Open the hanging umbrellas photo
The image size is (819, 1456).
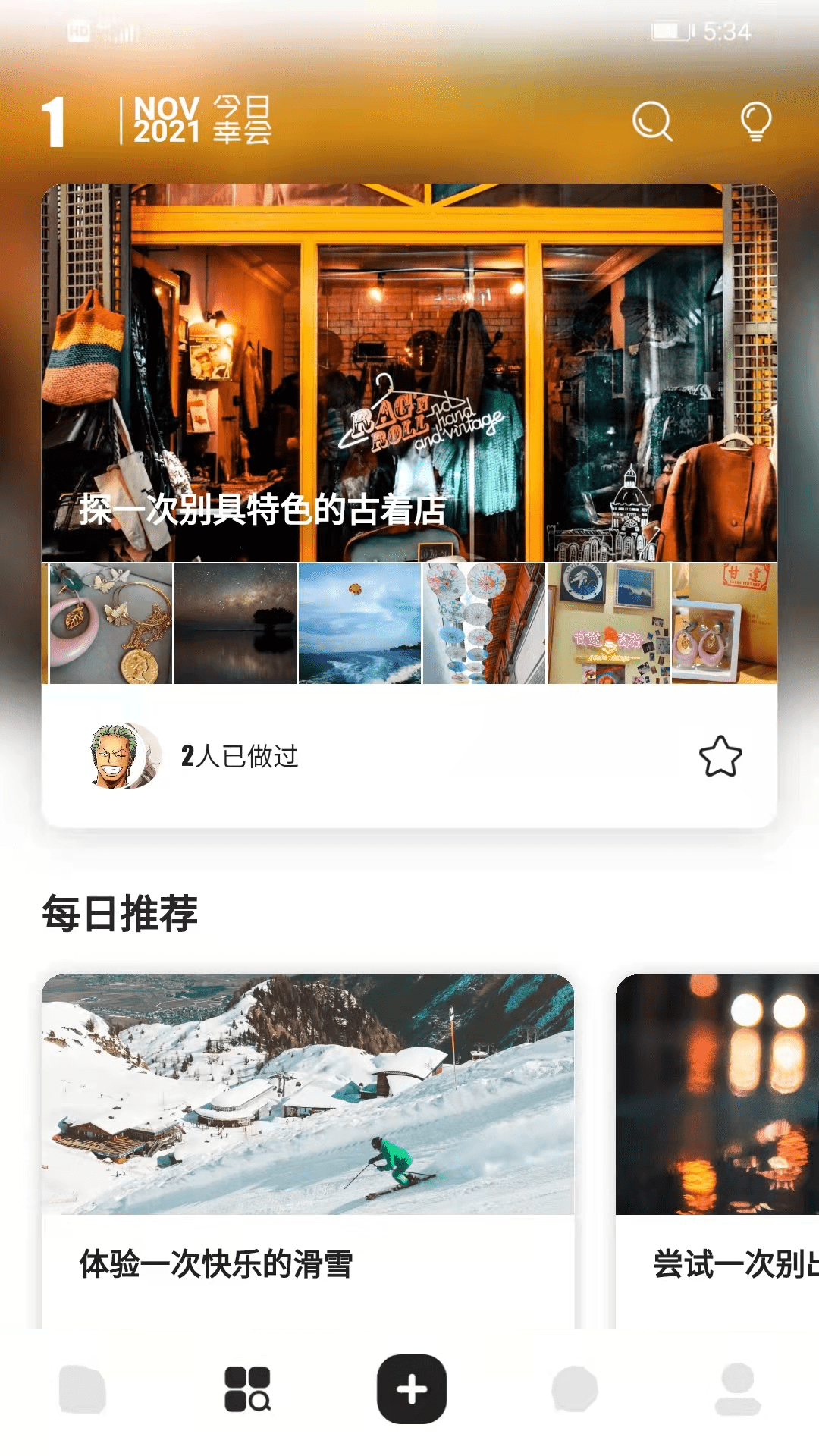484,623
